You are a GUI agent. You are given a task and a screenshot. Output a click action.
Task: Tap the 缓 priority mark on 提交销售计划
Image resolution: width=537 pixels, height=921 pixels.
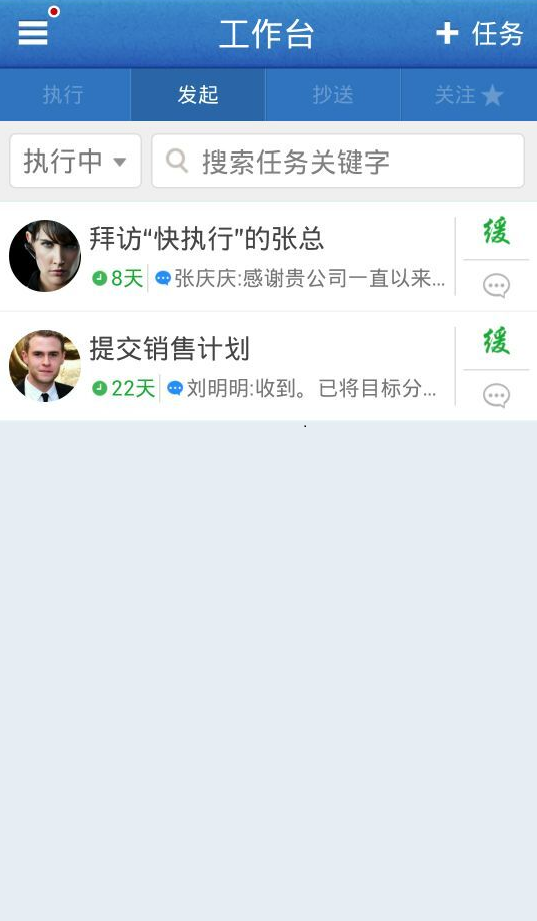point(496,341)
